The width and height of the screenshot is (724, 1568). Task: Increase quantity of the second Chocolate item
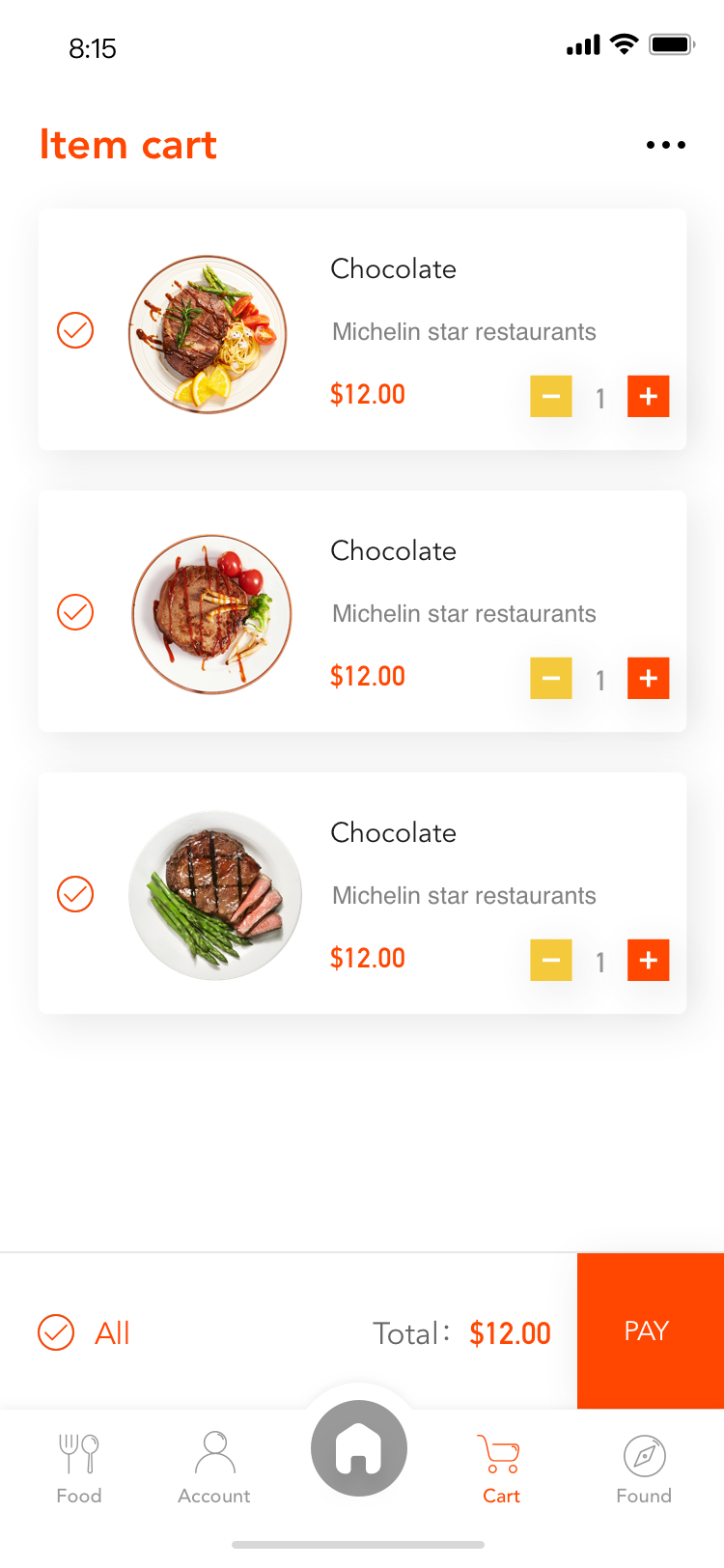coord(649,678)
